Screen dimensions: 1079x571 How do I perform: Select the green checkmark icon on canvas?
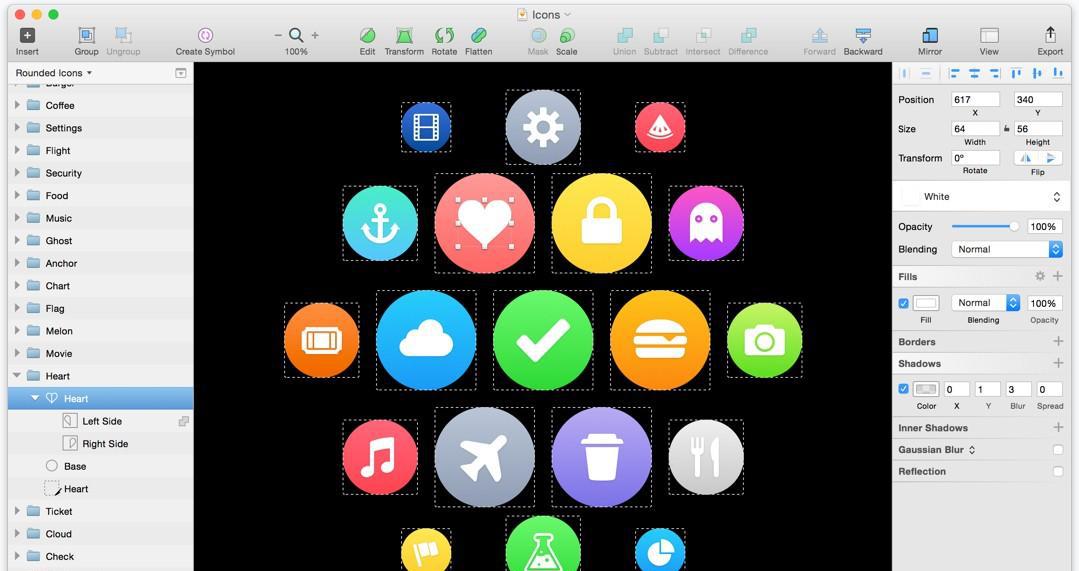[x=543, y=340]
